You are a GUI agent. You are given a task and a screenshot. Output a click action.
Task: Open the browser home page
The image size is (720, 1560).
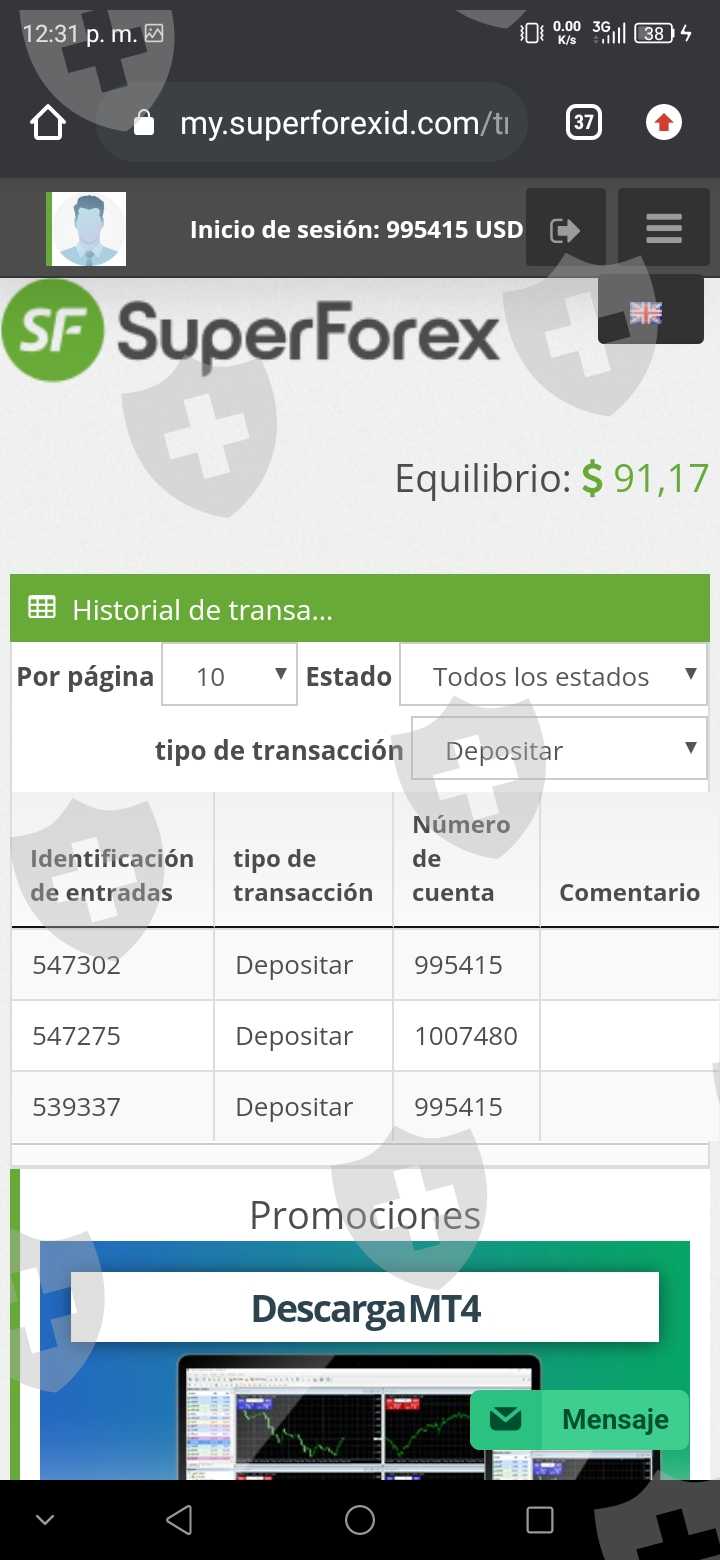pos(47,123)
